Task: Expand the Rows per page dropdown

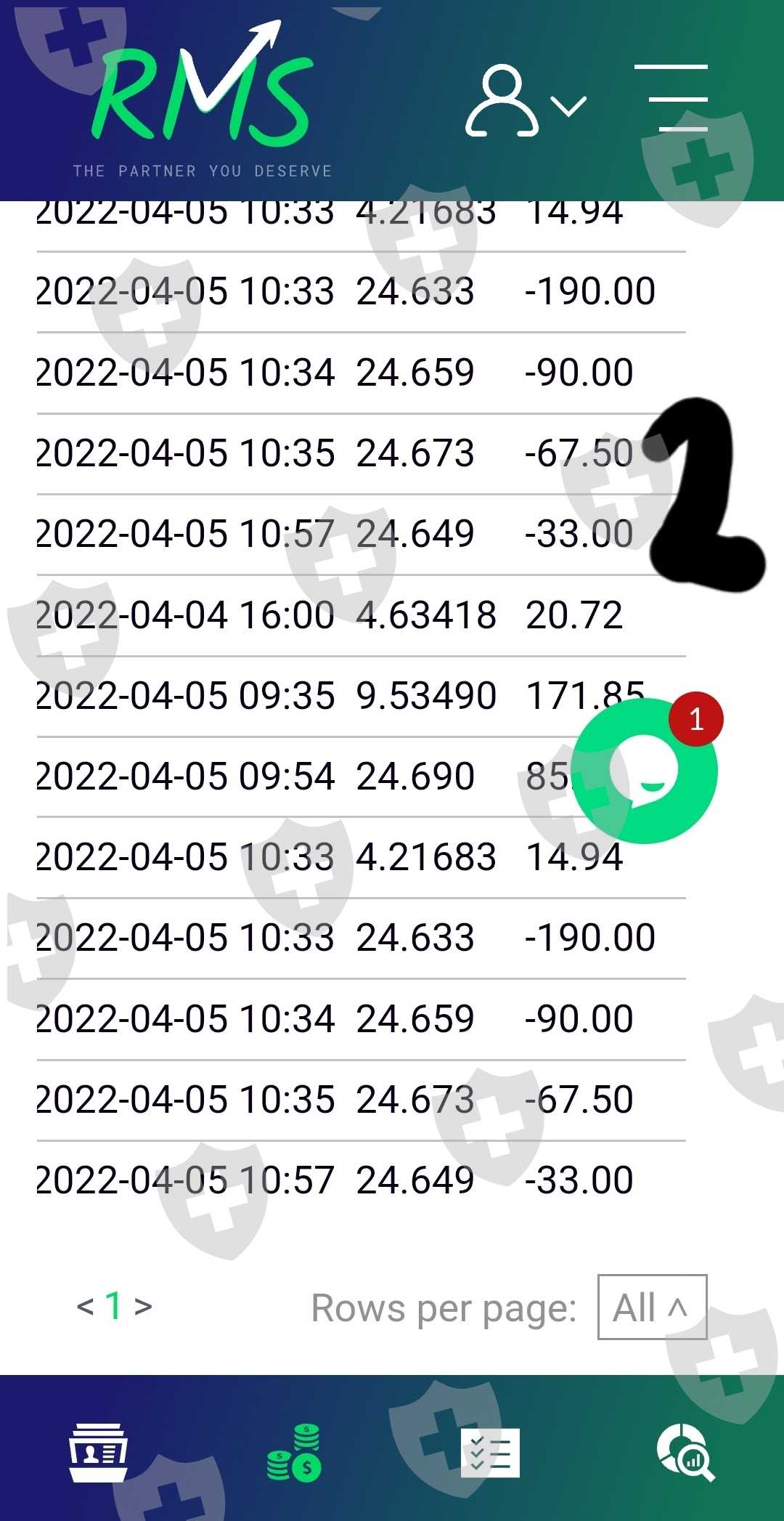Action: coord(651,1307)
